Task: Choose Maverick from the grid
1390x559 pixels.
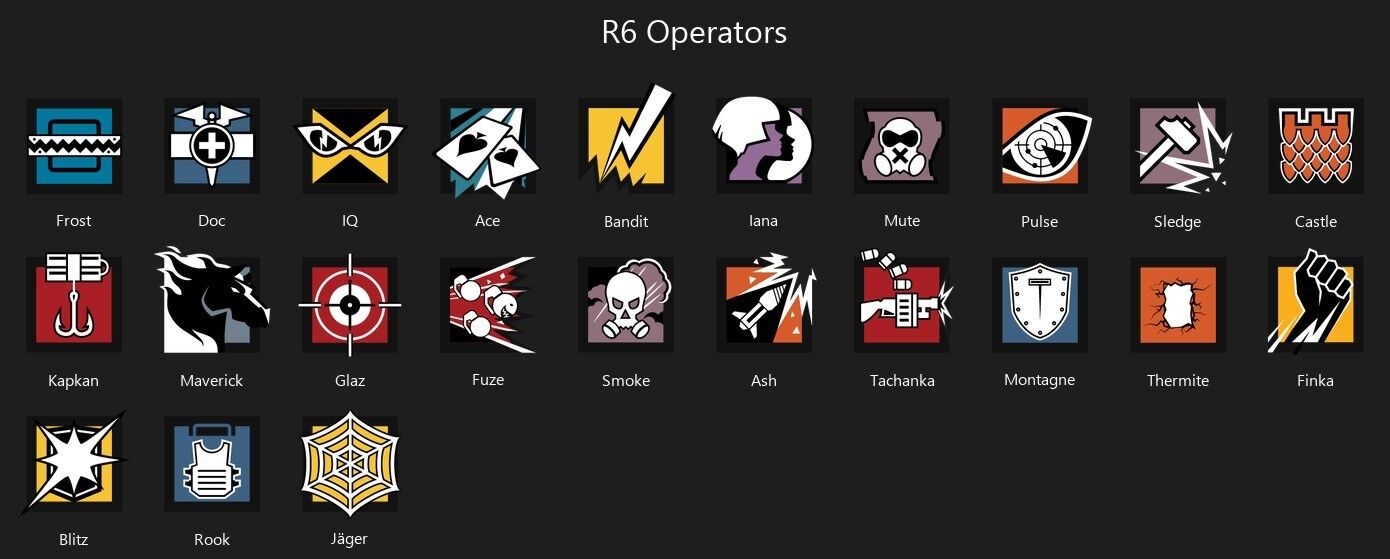Action: (x=212, y=305)
